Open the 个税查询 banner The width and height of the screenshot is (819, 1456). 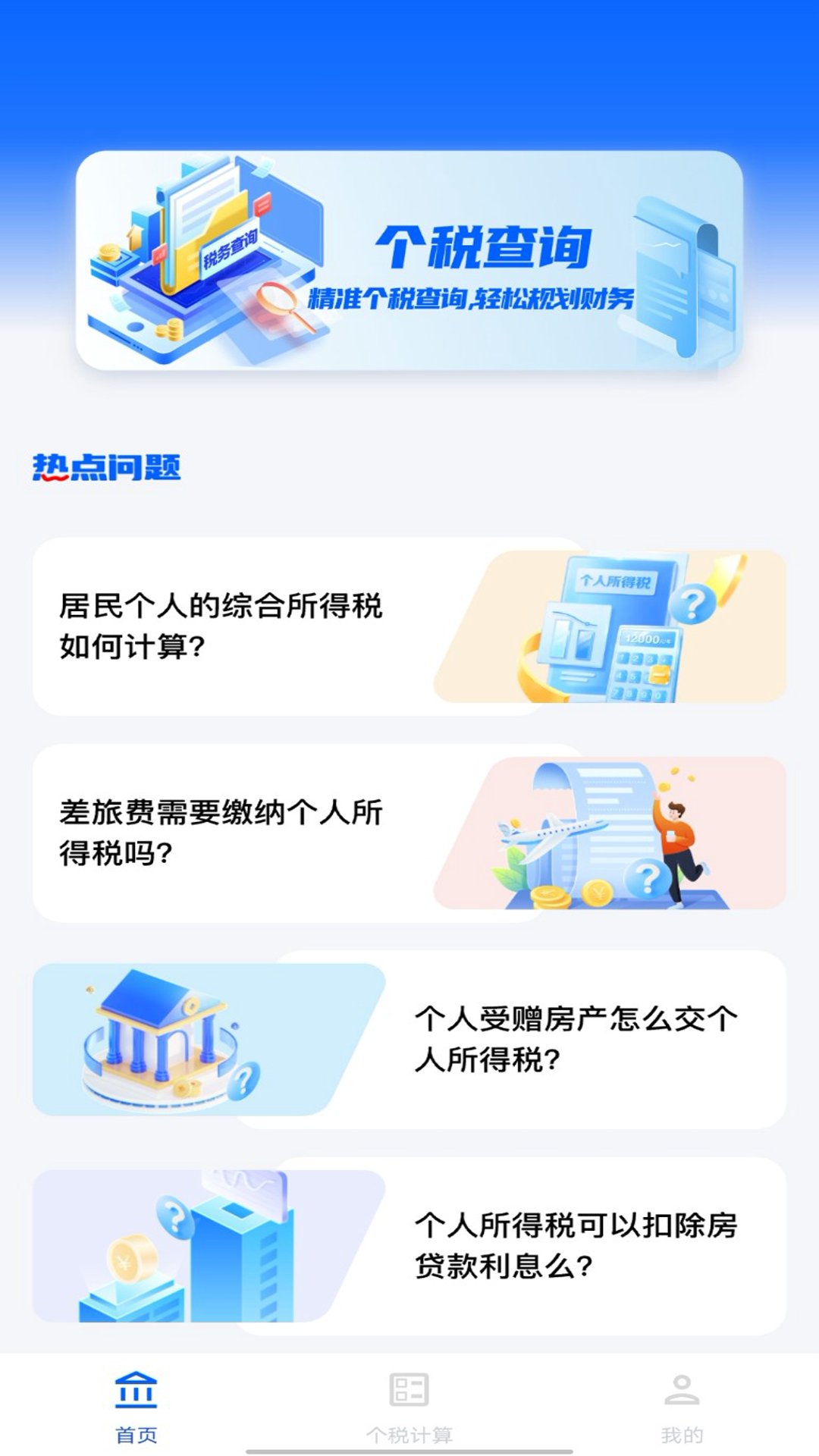pos(409,260)
